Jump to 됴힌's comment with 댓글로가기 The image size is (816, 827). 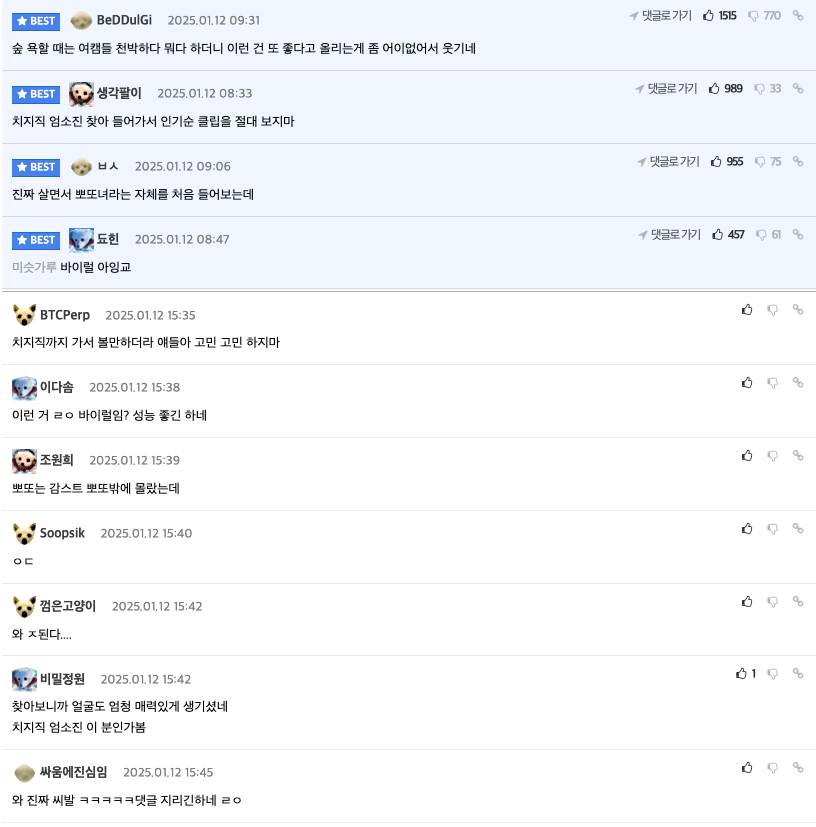click(670, 235)
